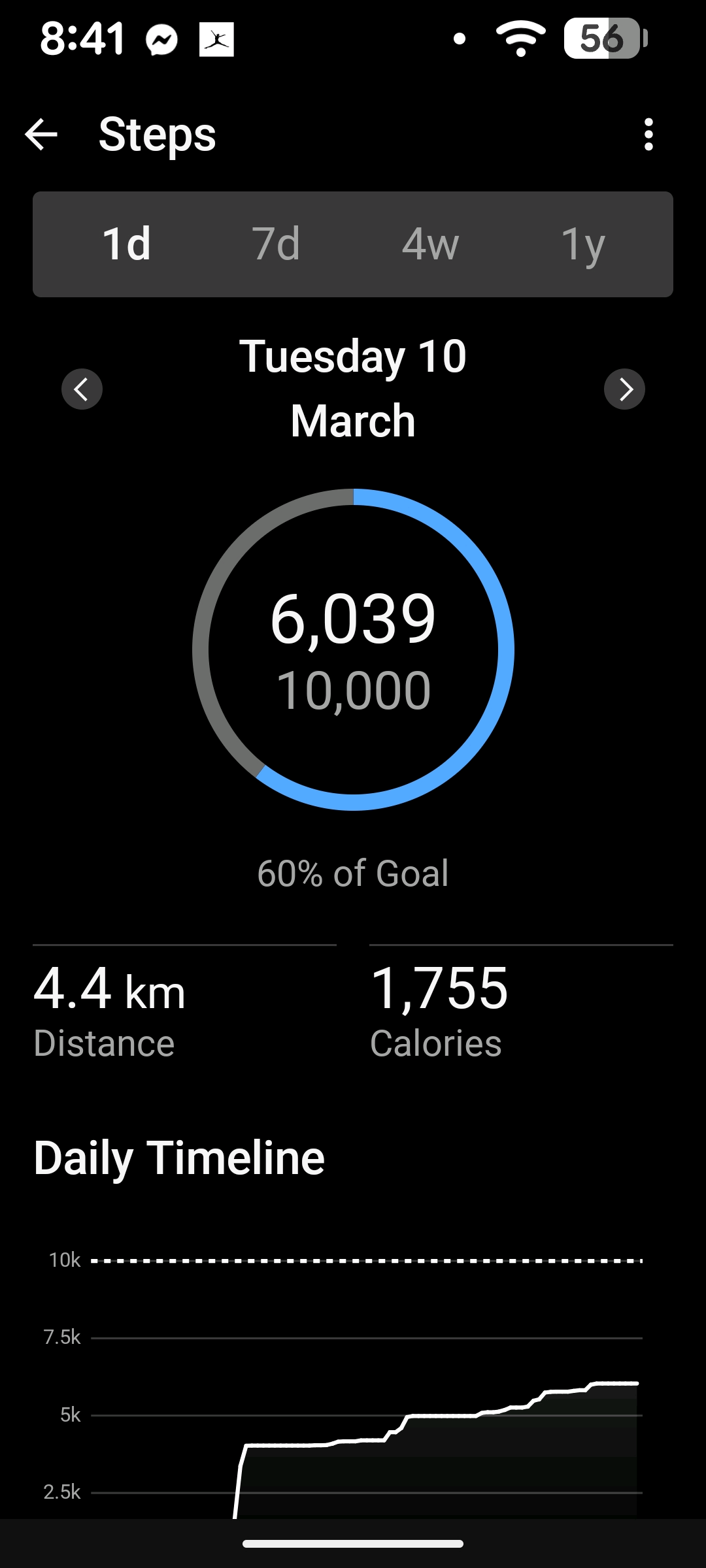Open the three-dot overflow menu
Image resolution: width=706 pixels, height=1568 pixels.
coord(648,135)
